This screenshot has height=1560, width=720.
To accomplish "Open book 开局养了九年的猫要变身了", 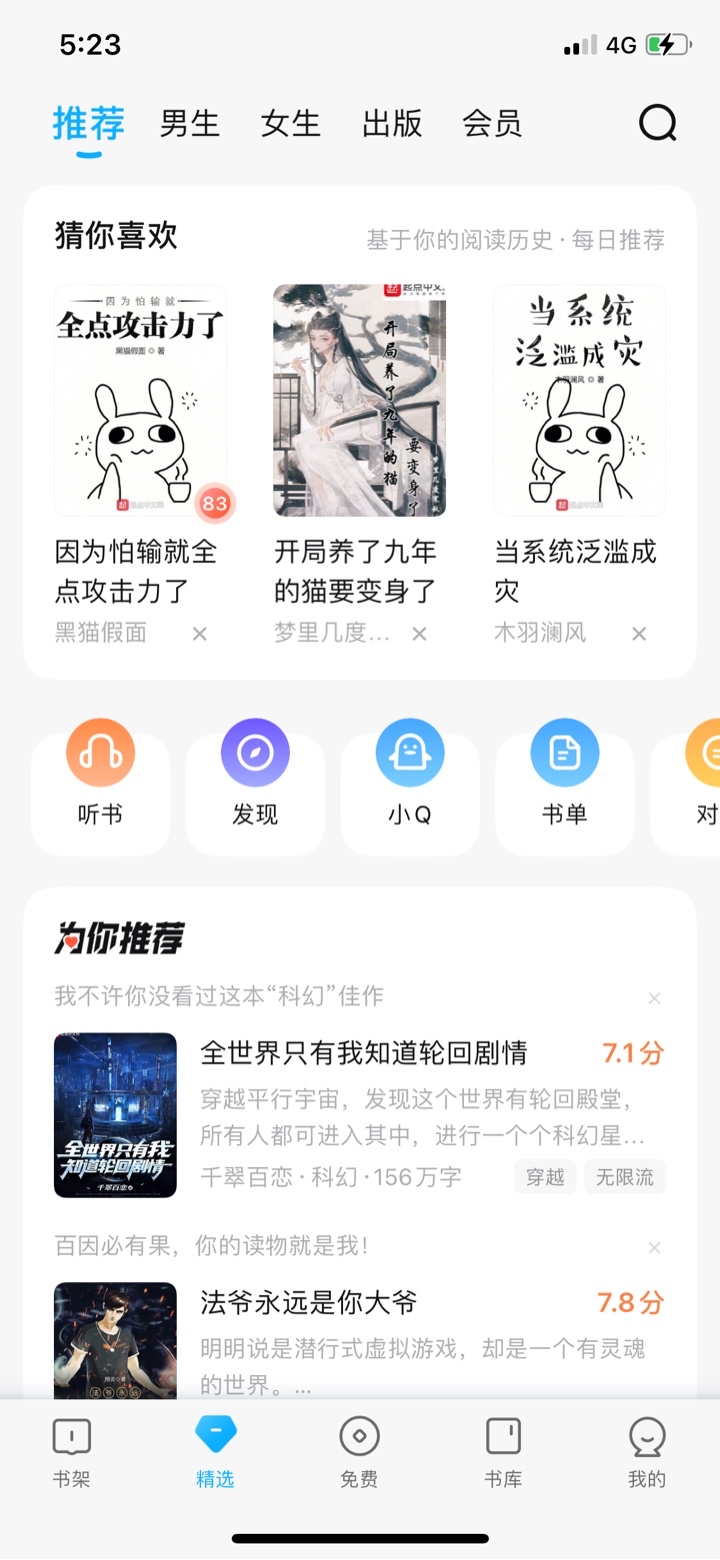I will [x=359, y=401].
